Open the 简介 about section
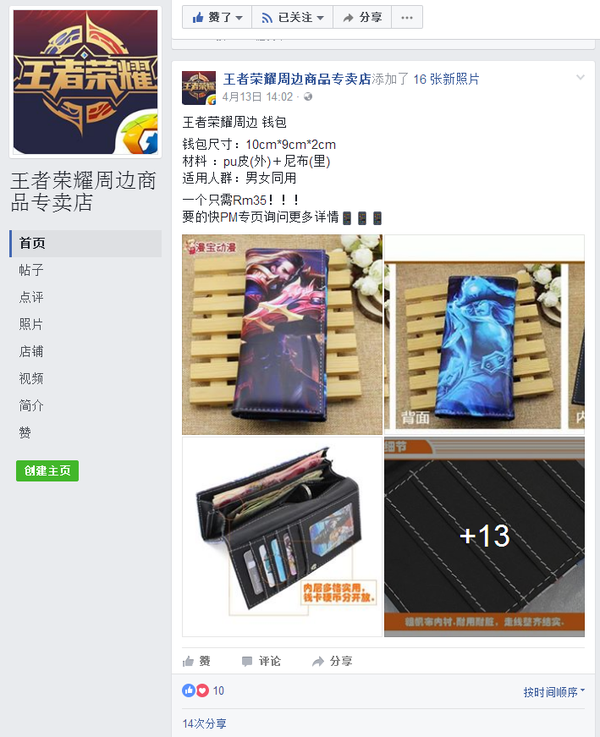The height and width of the screenshot is (737, 600). pos(31,405)
